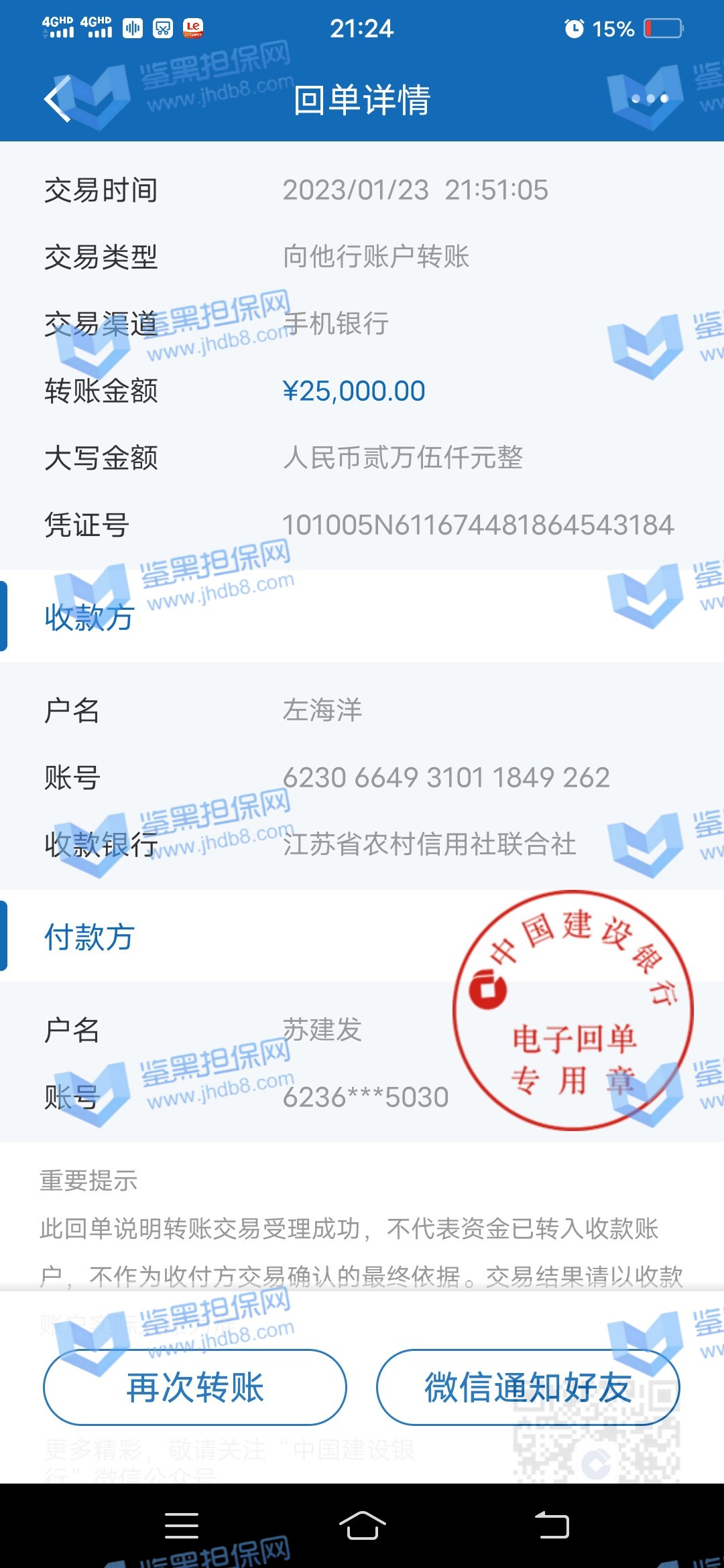724x1568 pixels.
Task: Tap 再次转账 to transfer again
Action: [x=195, y=1387]
